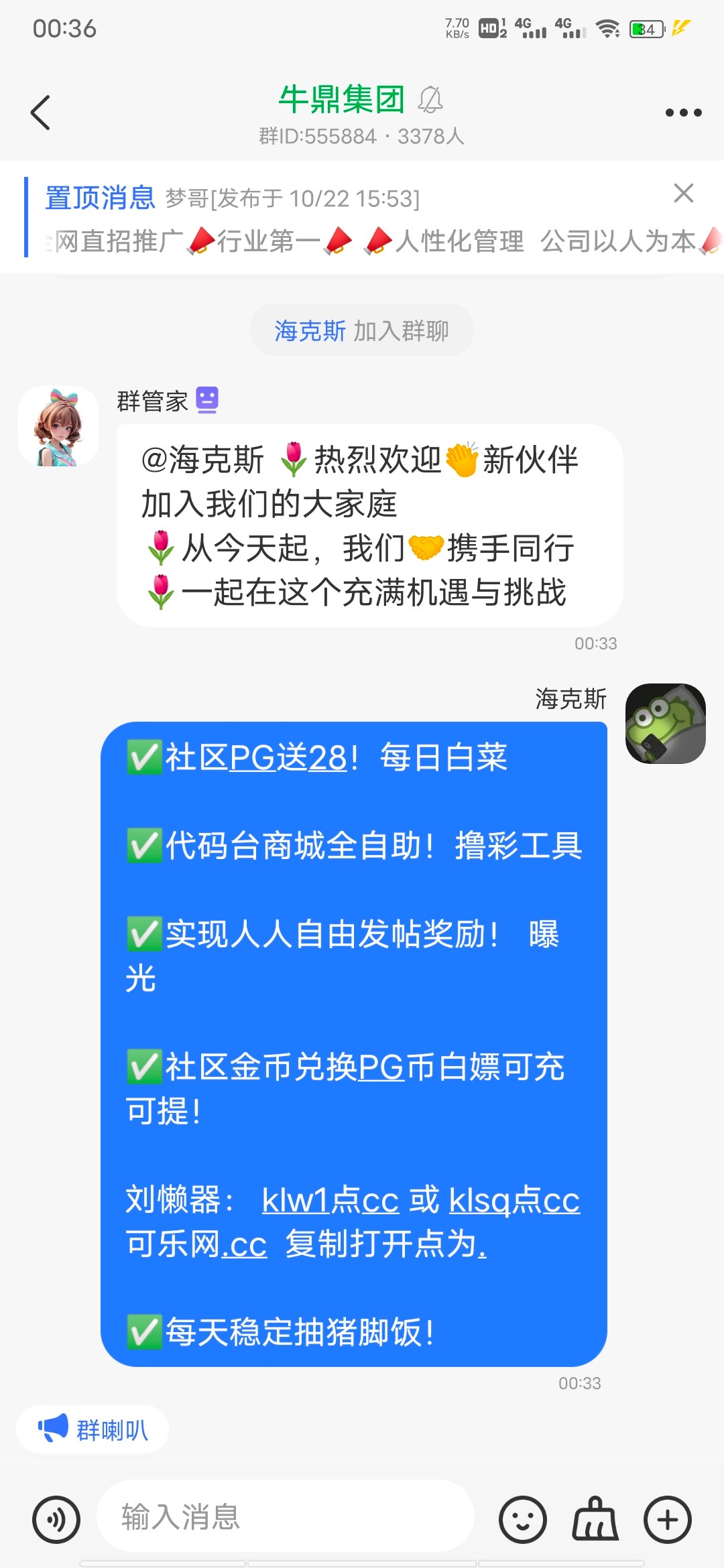724x1568 pixels.
Task: Focus the 输入消息 text field
Action: pos(285,1516)
